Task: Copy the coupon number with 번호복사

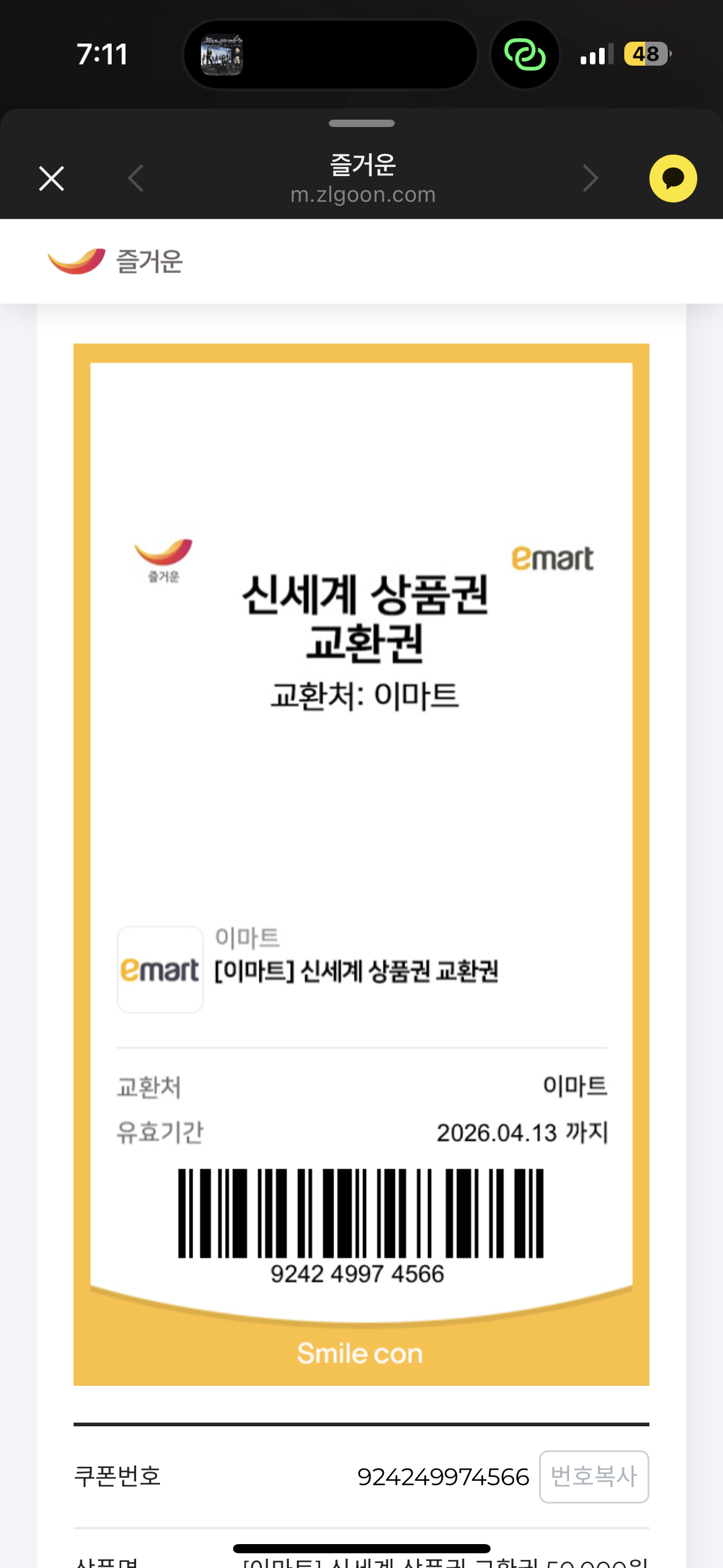Action: 593,1476
